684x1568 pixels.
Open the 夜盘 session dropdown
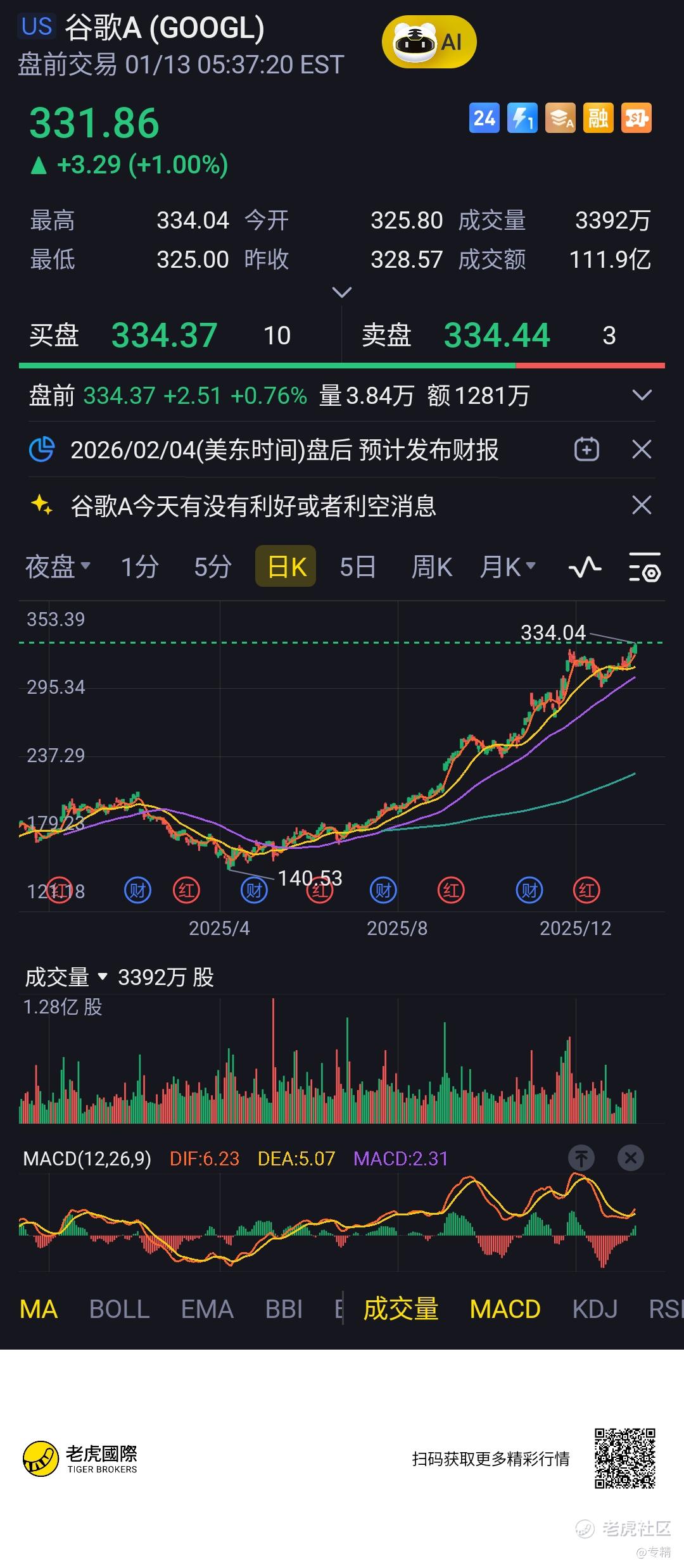tap(57, 567)
